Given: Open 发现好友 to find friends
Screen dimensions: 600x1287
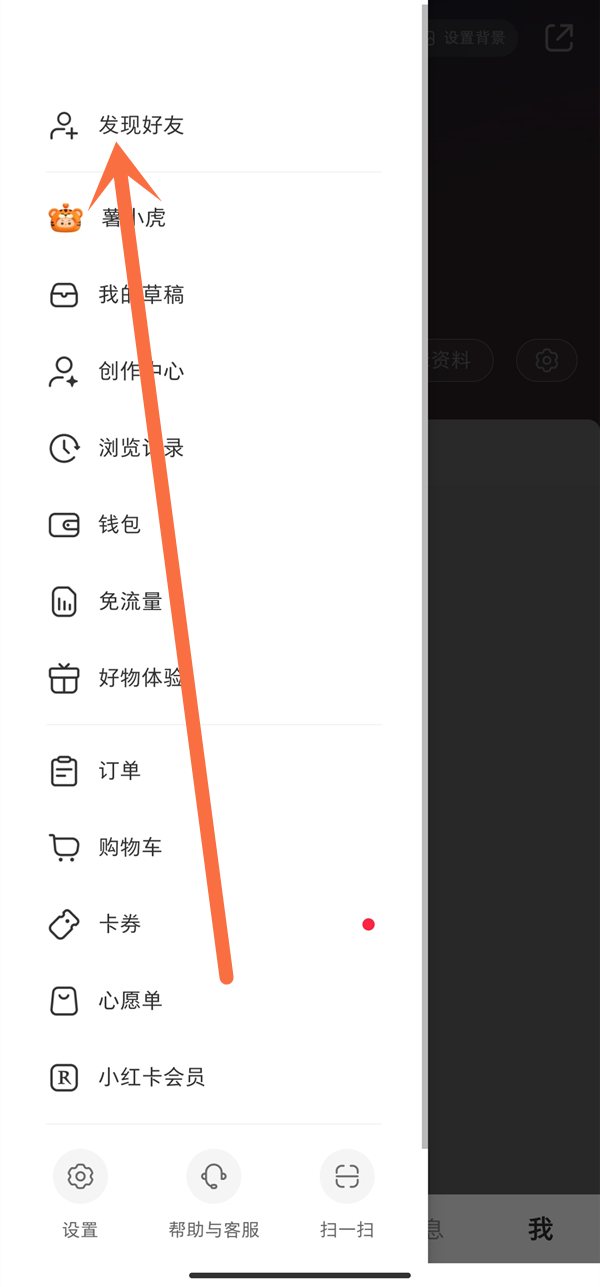Looking at the screenshot, I should [x=140, y=126].
